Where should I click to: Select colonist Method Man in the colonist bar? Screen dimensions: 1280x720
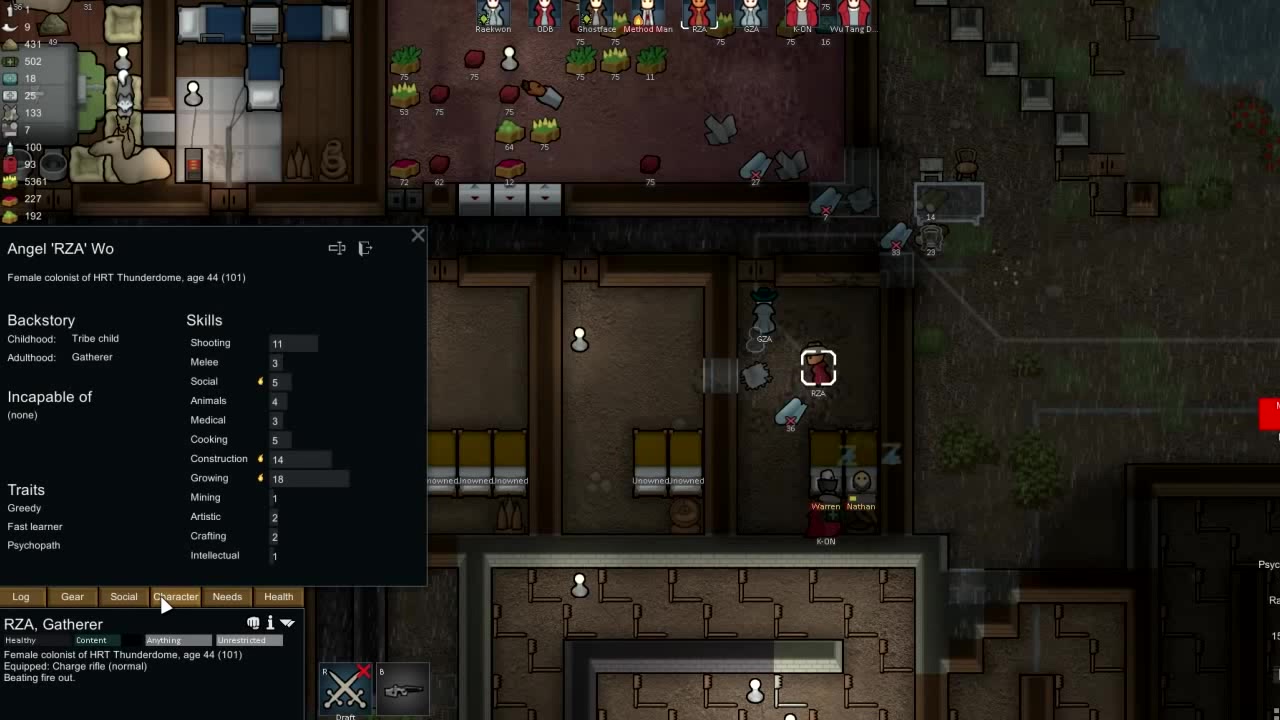click(648, 14)
